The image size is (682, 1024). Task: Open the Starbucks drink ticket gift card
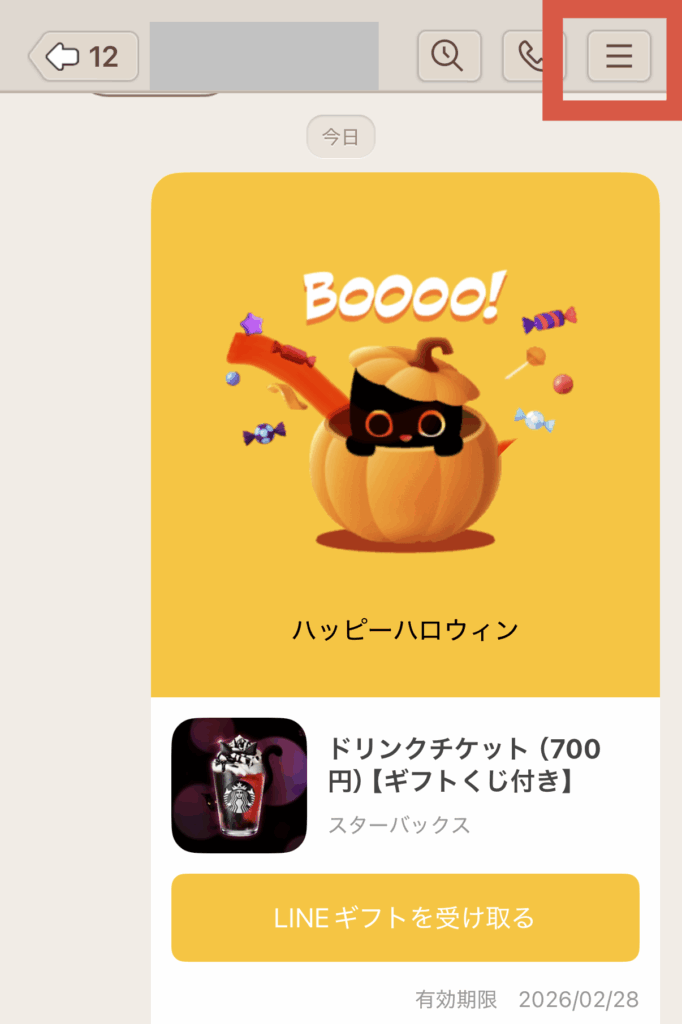point(404,785)
